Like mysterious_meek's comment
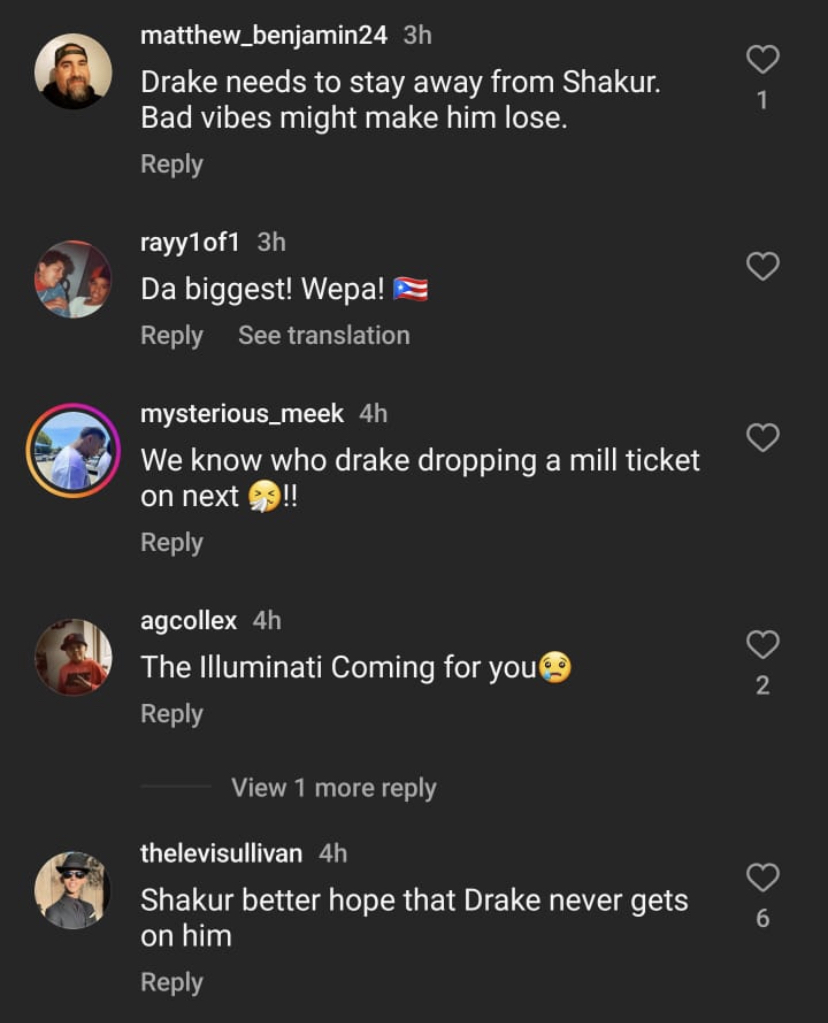828x1023 pixels. tap(762, 438)
